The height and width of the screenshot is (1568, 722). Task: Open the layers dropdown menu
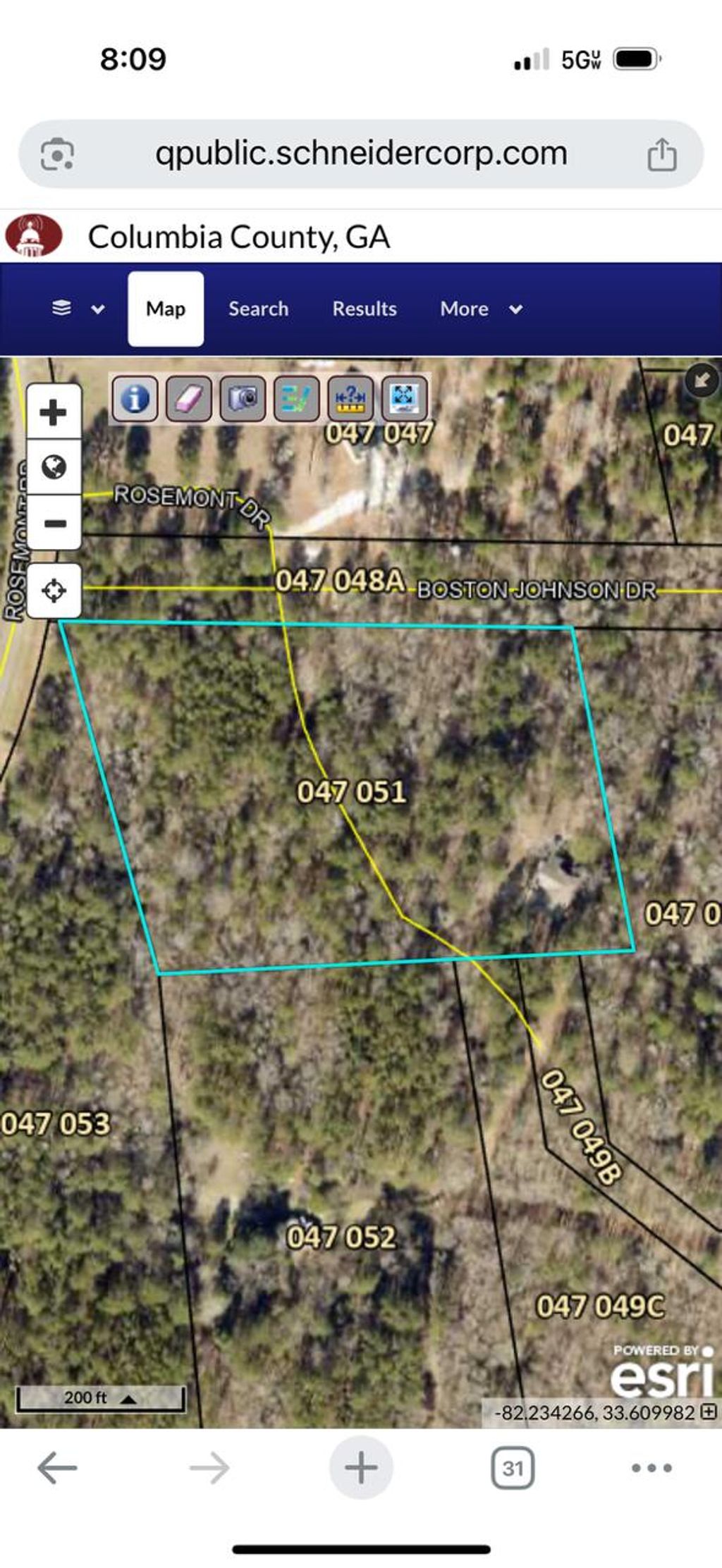78,309
